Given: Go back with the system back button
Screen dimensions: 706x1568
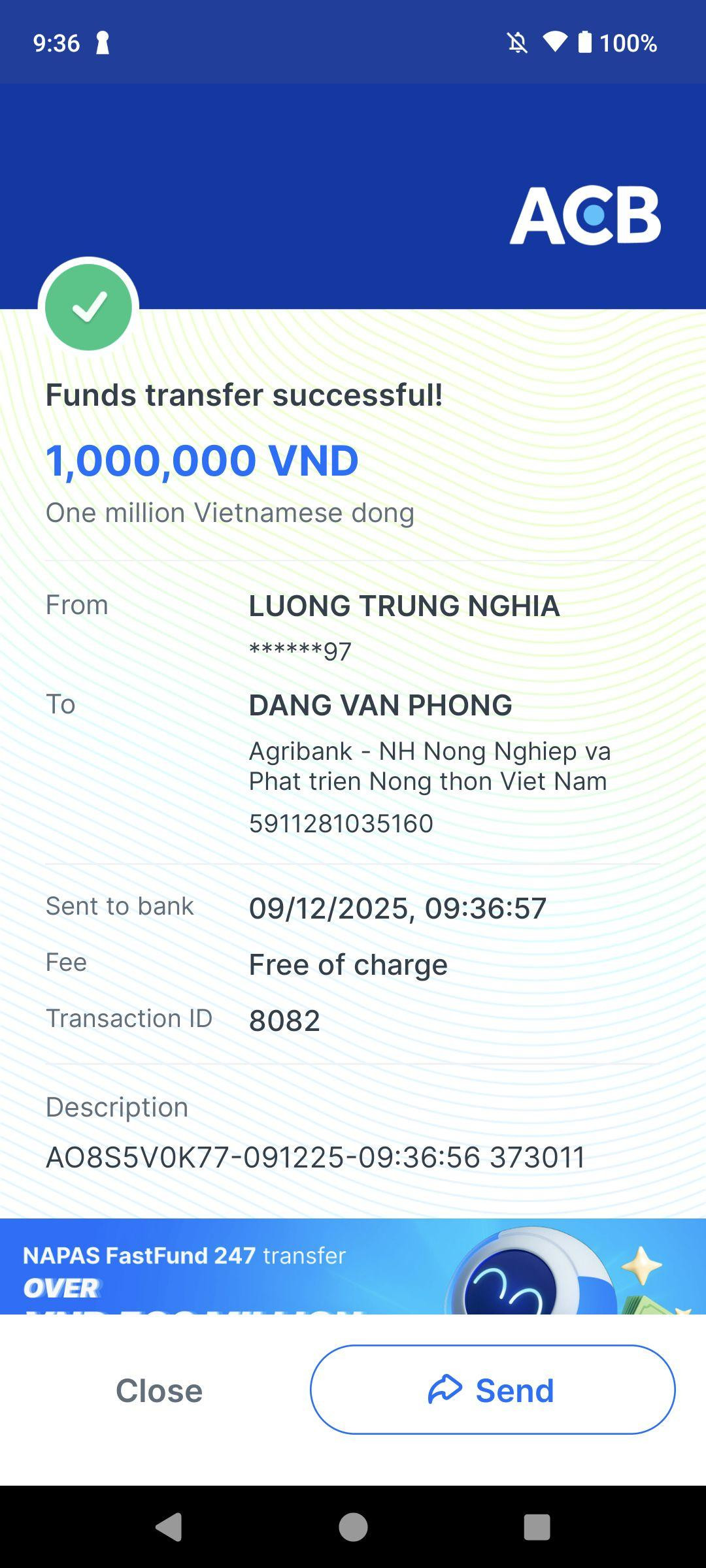Looking at the screenshot, I should point(169,1527).
